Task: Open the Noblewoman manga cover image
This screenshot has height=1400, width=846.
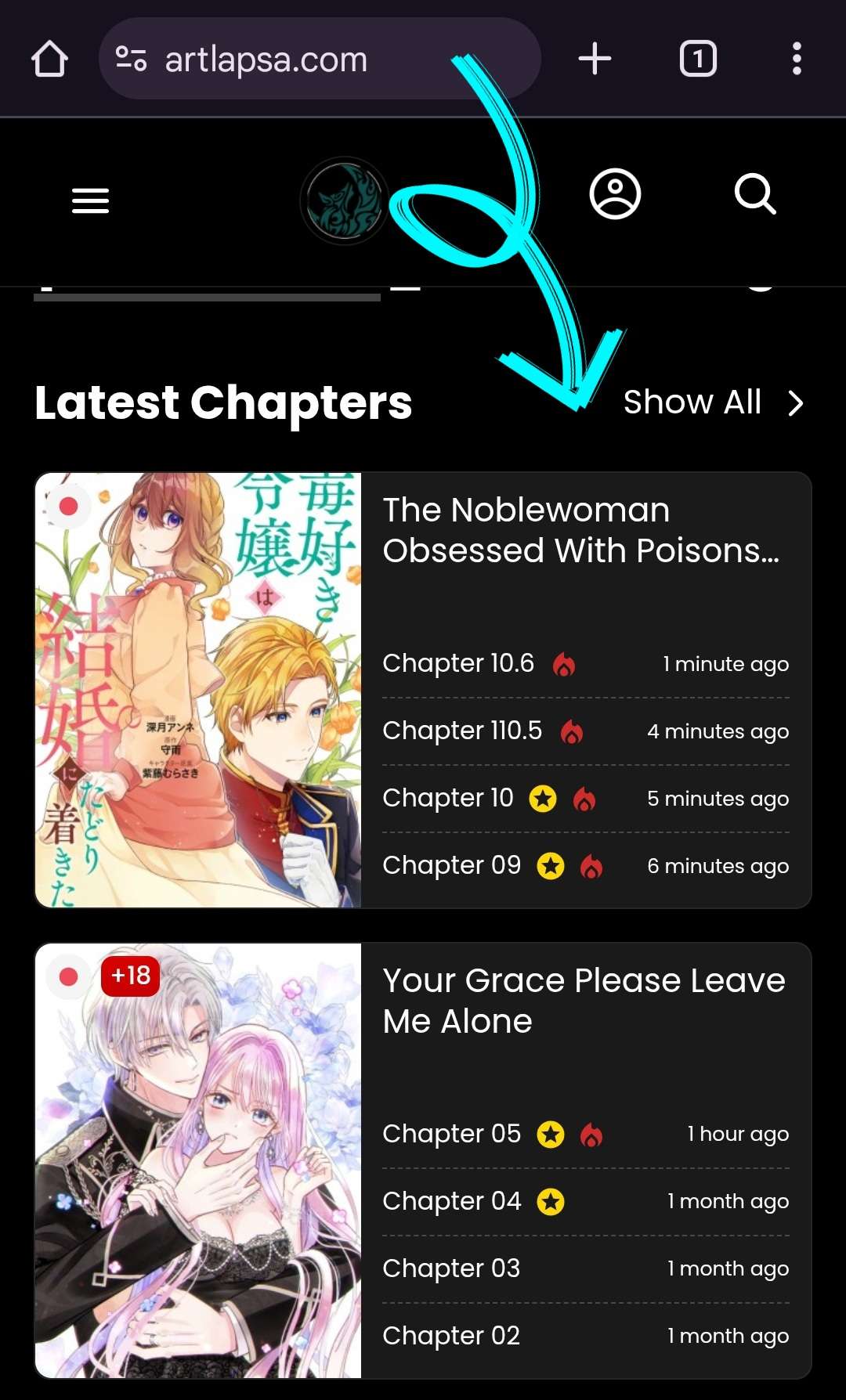Action: [197, 690]
